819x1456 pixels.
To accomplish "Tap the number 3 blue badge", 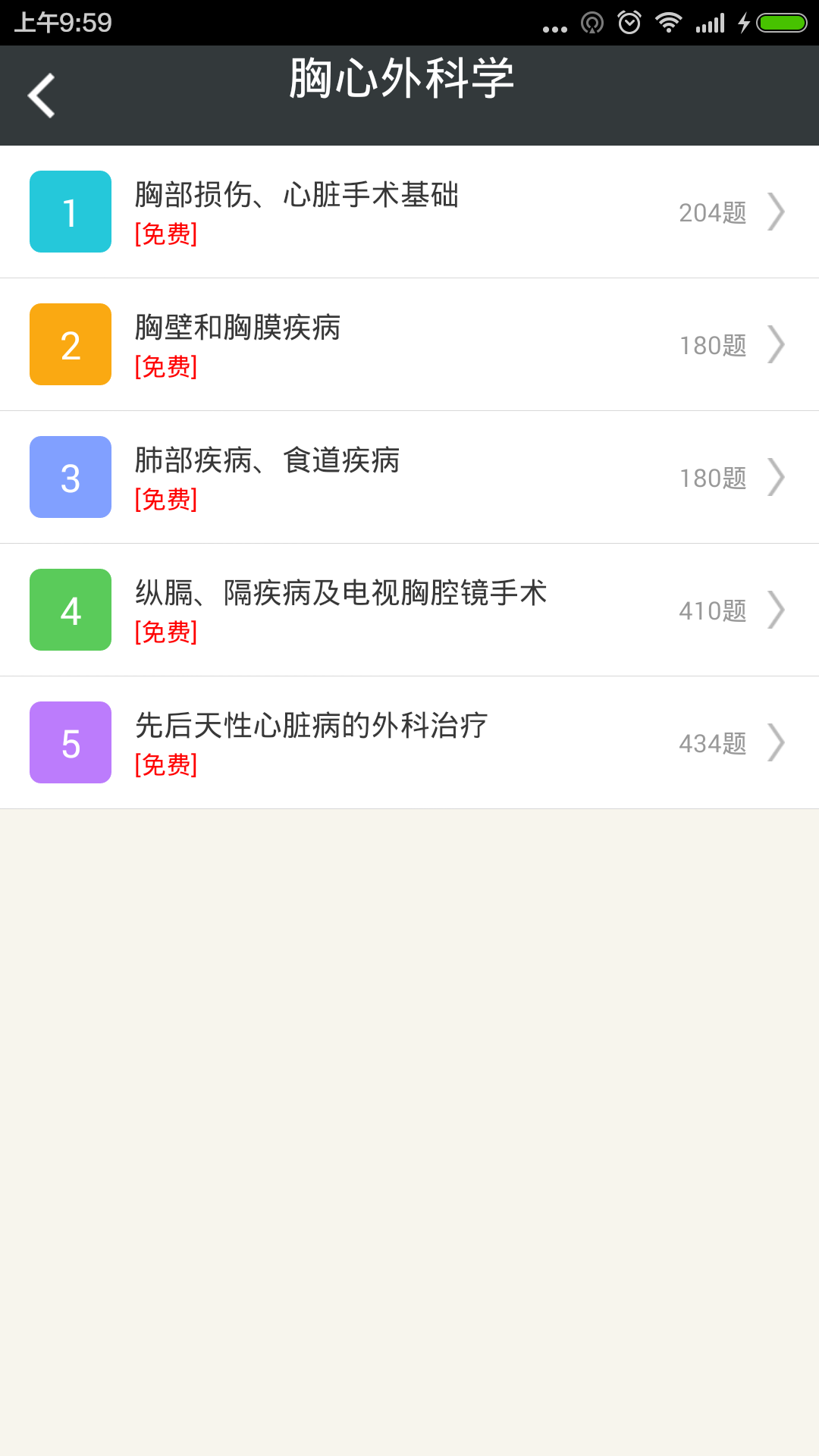I will tap(70, 477).
